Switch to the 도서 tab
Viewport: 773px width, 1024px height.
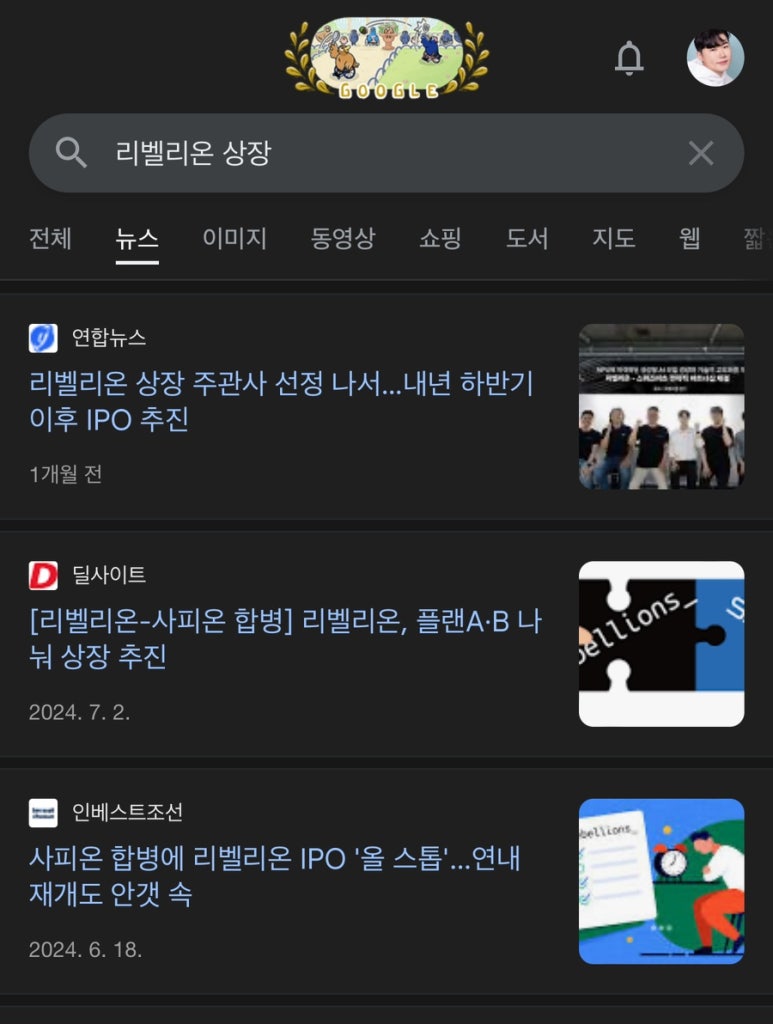[x=527, y=239]
